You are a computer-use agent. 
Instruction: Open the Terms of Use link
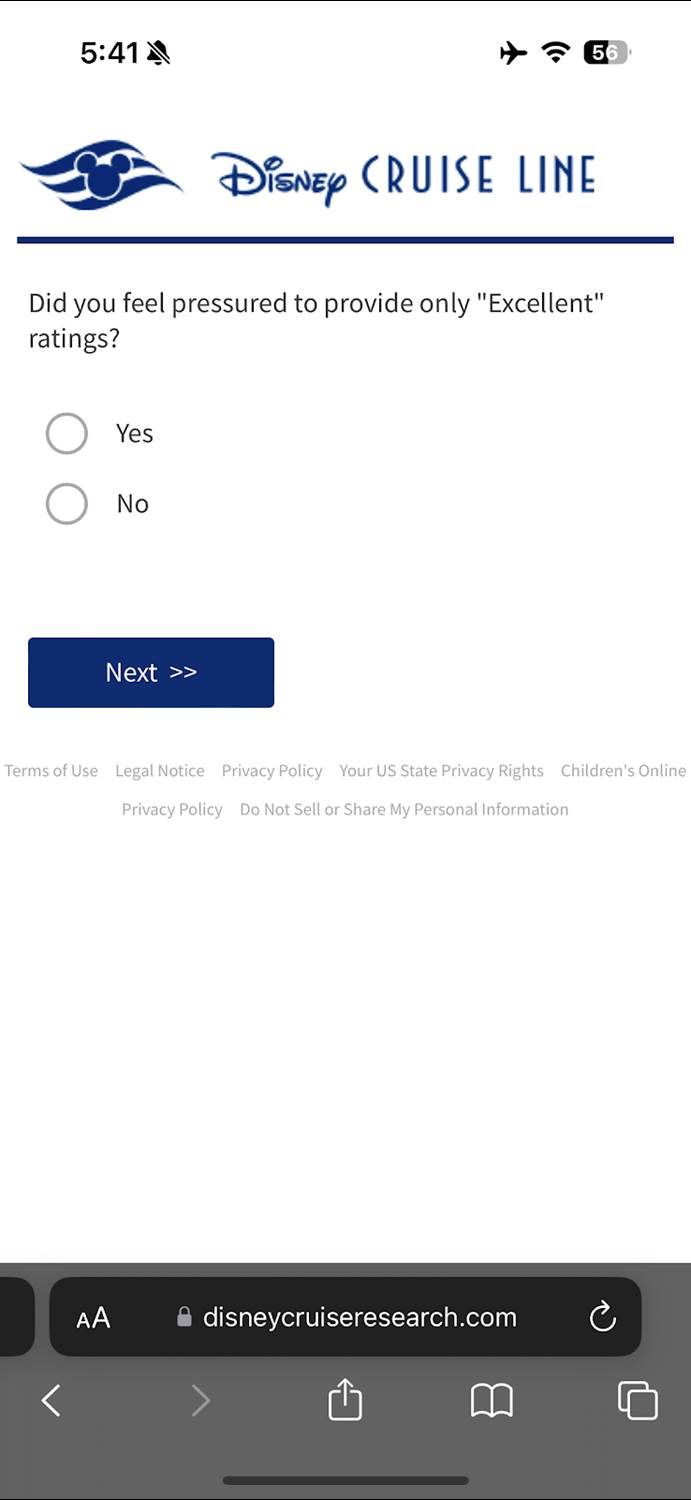coord(51,771)
